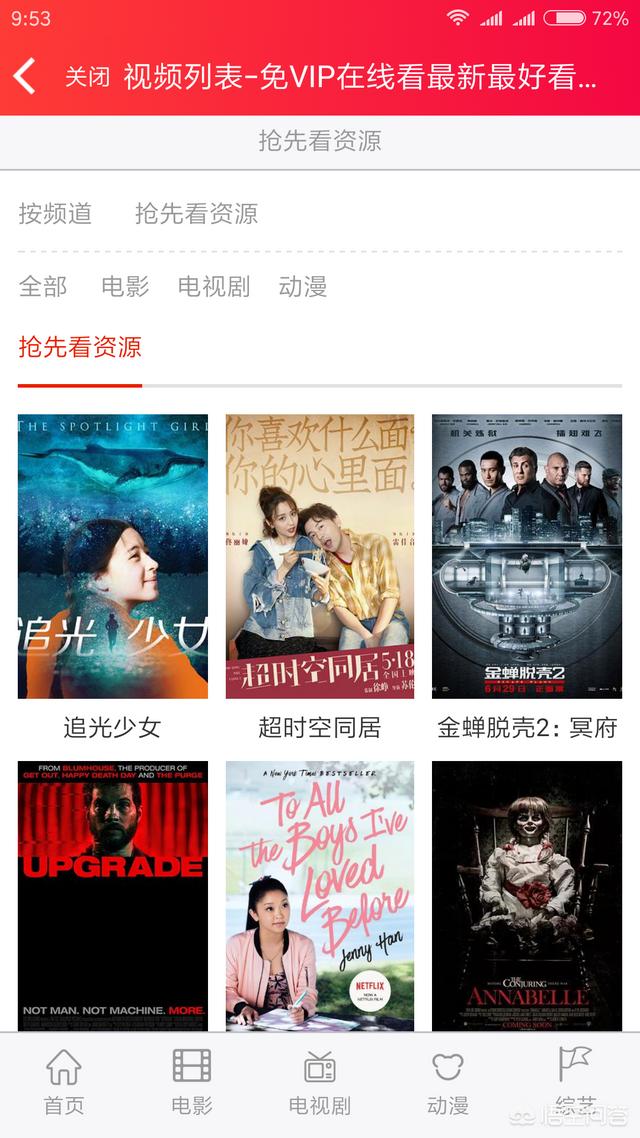Open the movie 金蝉脱壳2: 冥府
640x1138 pixels.
pyautogui.click(x=527, y=557)
